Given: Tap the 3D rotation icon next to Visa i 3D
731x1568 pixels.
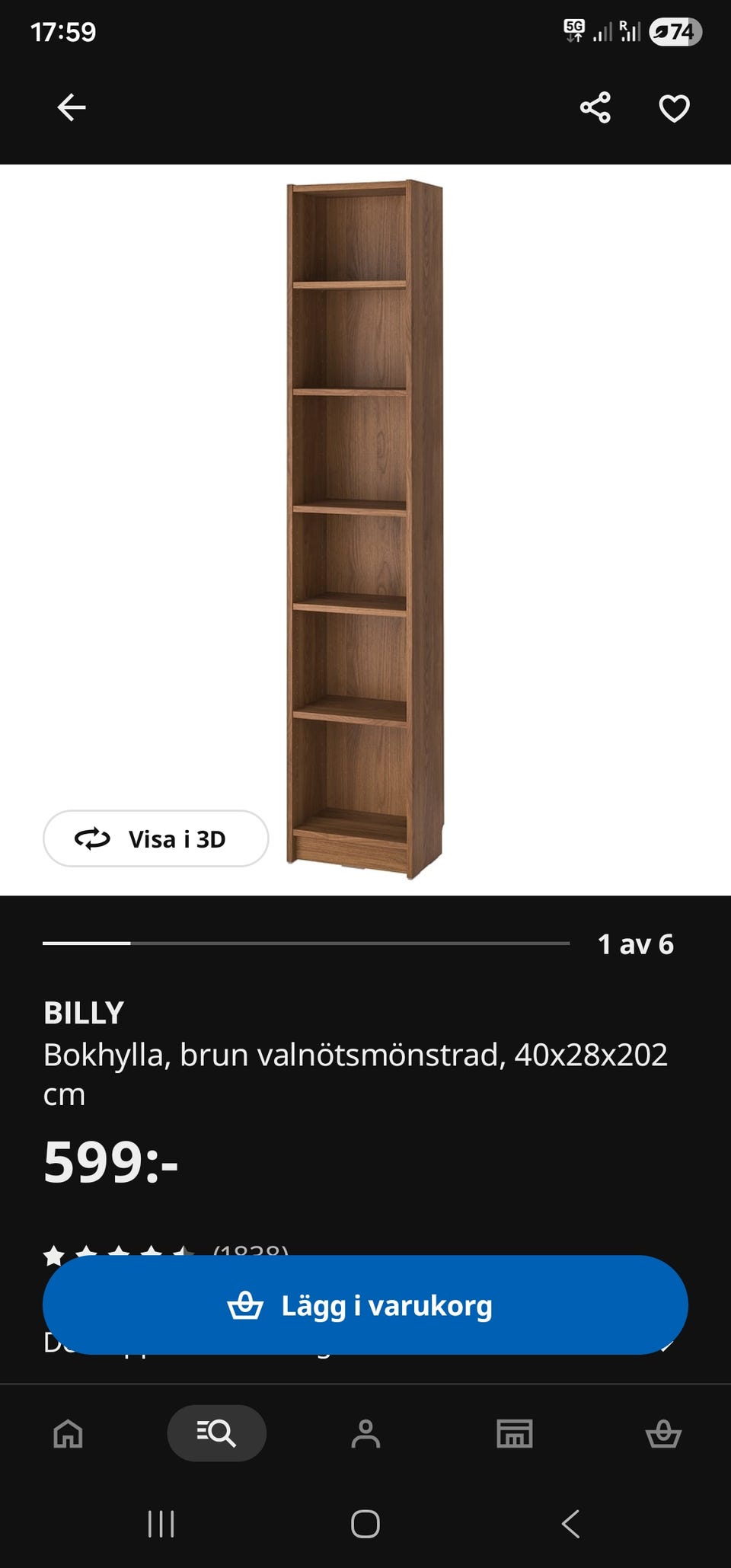Looking at the screenshot, I should pyautogui.click(x=91, y=838).
